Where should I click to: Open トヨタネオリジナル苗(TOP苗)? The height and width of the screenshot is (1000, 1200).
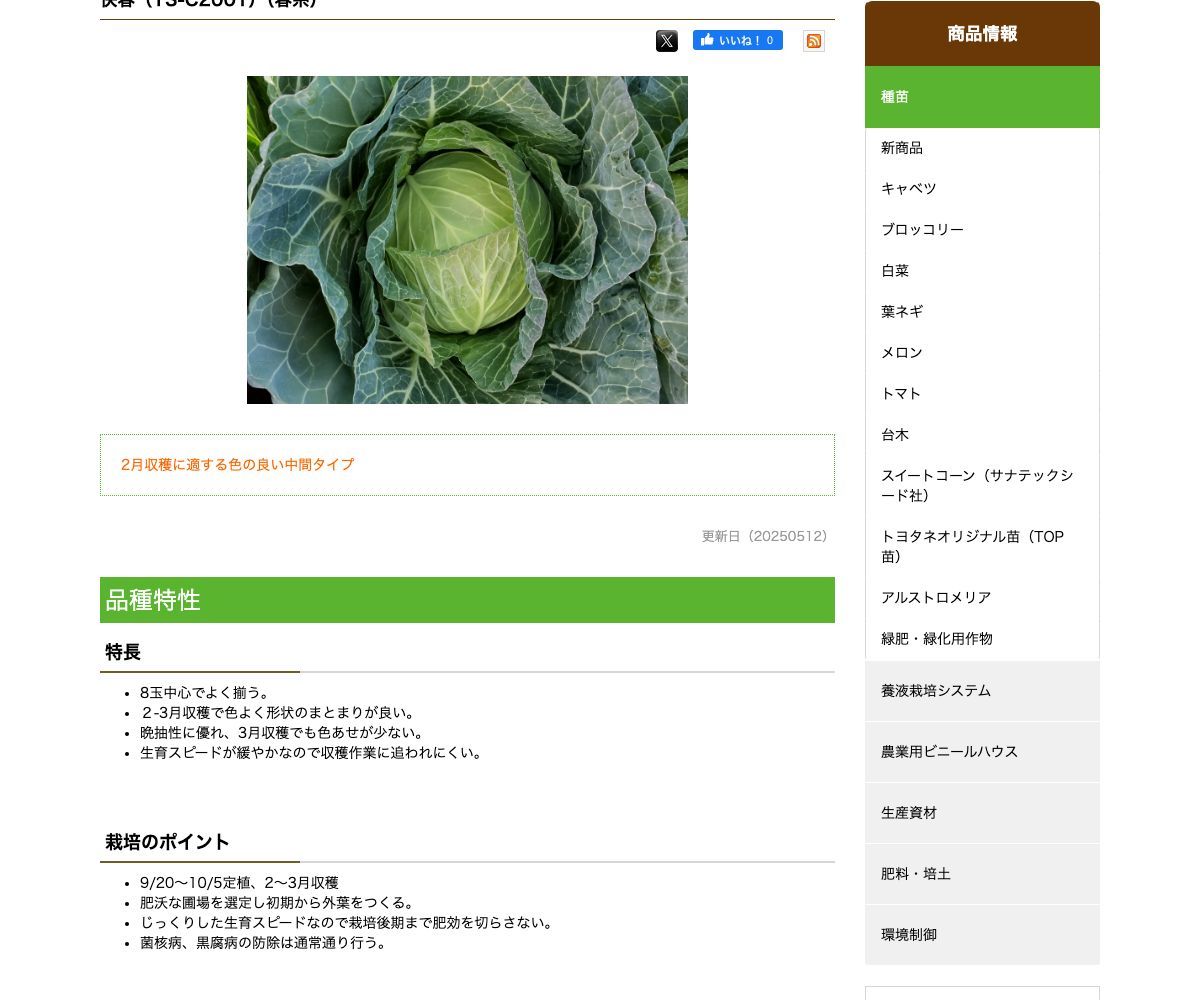(x=972, y=547)
